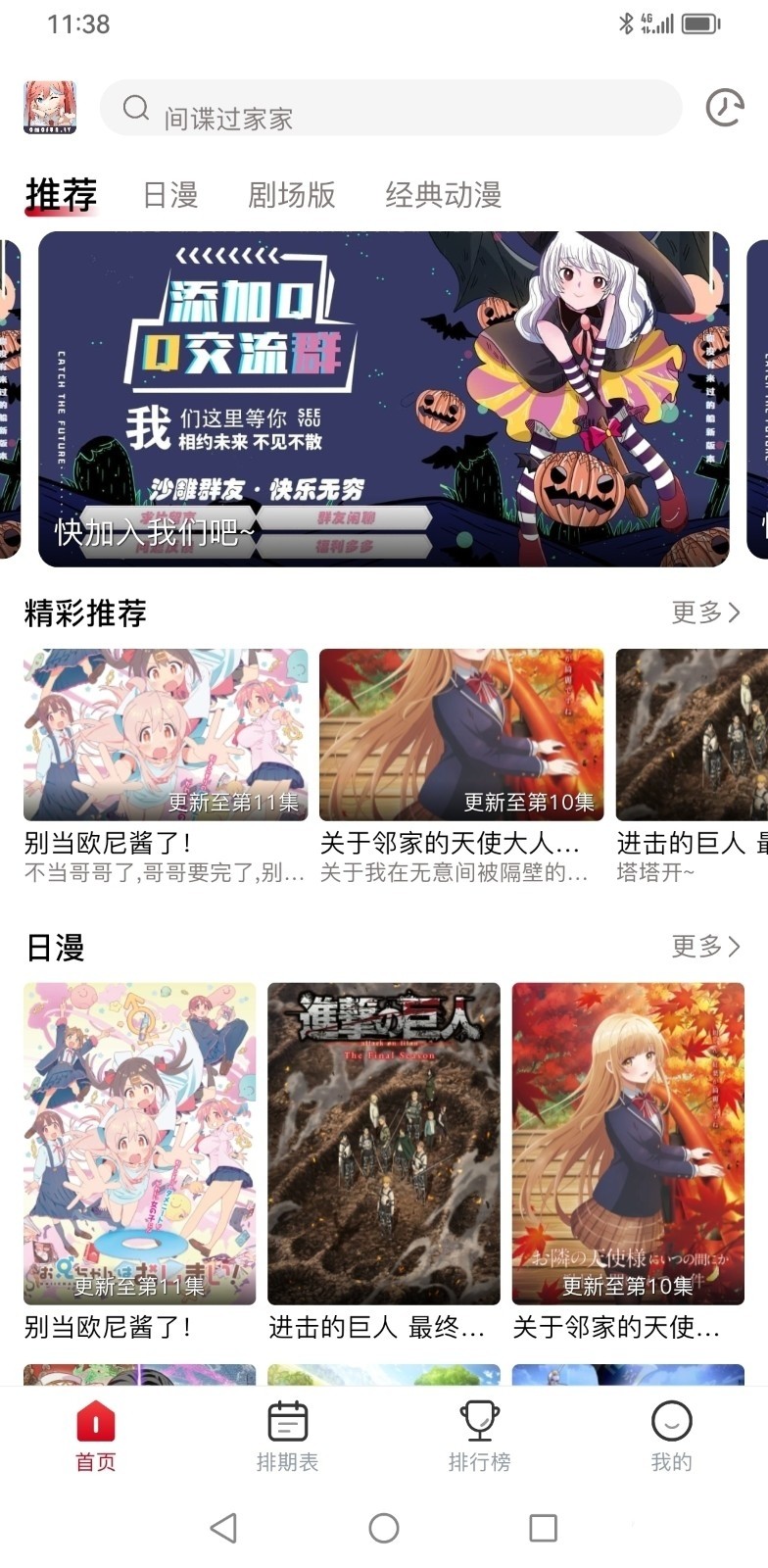The height and width of the screenshot is (1568, 768).
Task: Open the 快加入我们吧 banner
Action: click(383, 399)
